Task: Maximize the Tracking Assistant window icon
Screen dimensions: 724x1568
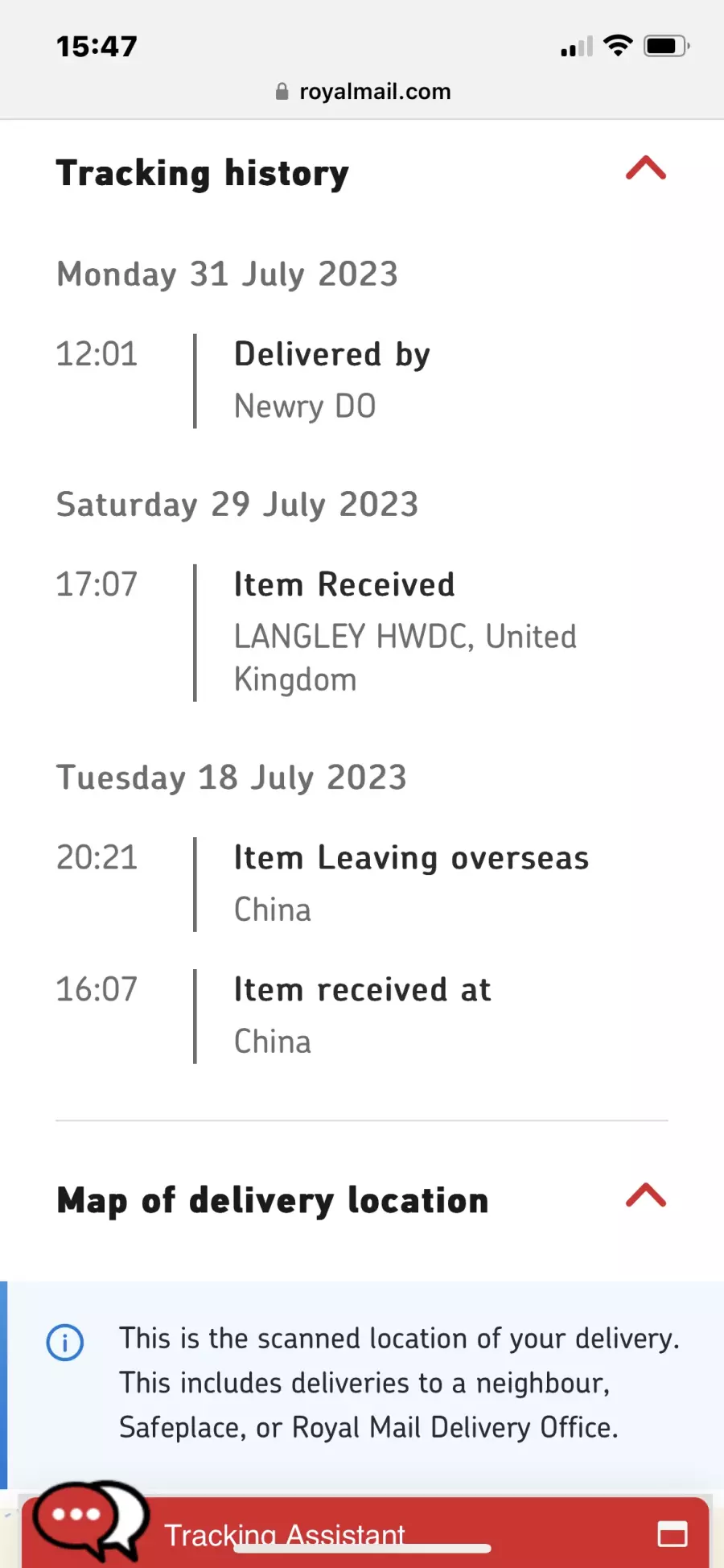Action: (673, 1534)
